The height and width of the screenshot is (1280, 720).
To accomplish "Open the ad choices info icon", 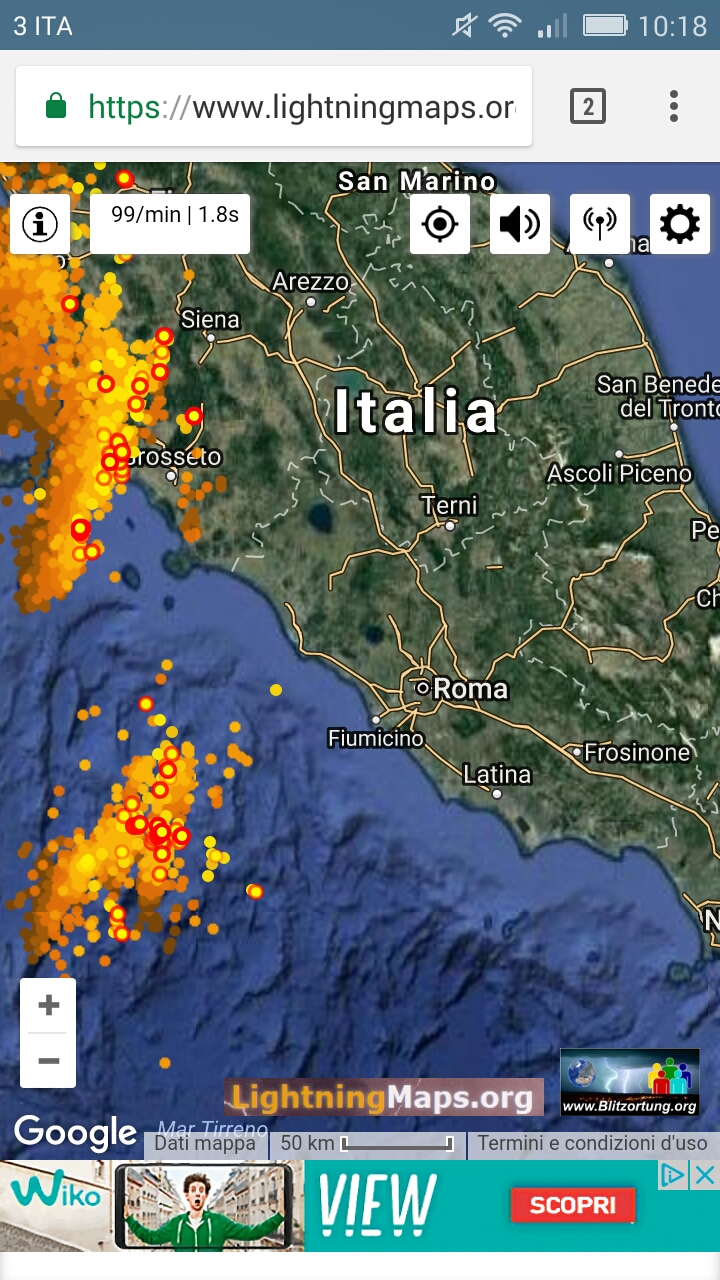I will 675,1175.
